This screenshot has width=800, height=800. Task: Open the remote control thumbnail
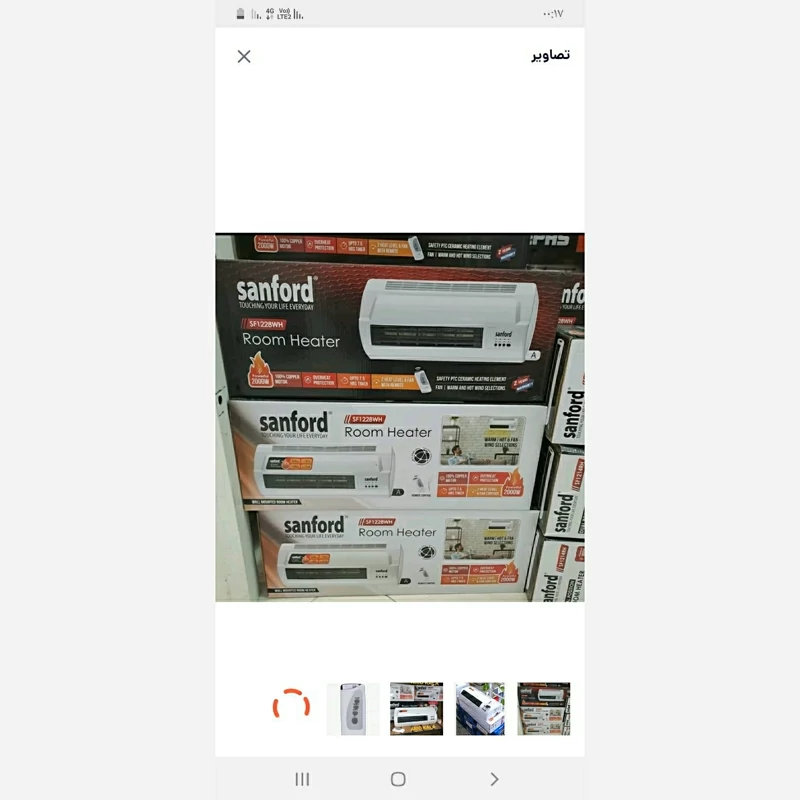[353, 709]
